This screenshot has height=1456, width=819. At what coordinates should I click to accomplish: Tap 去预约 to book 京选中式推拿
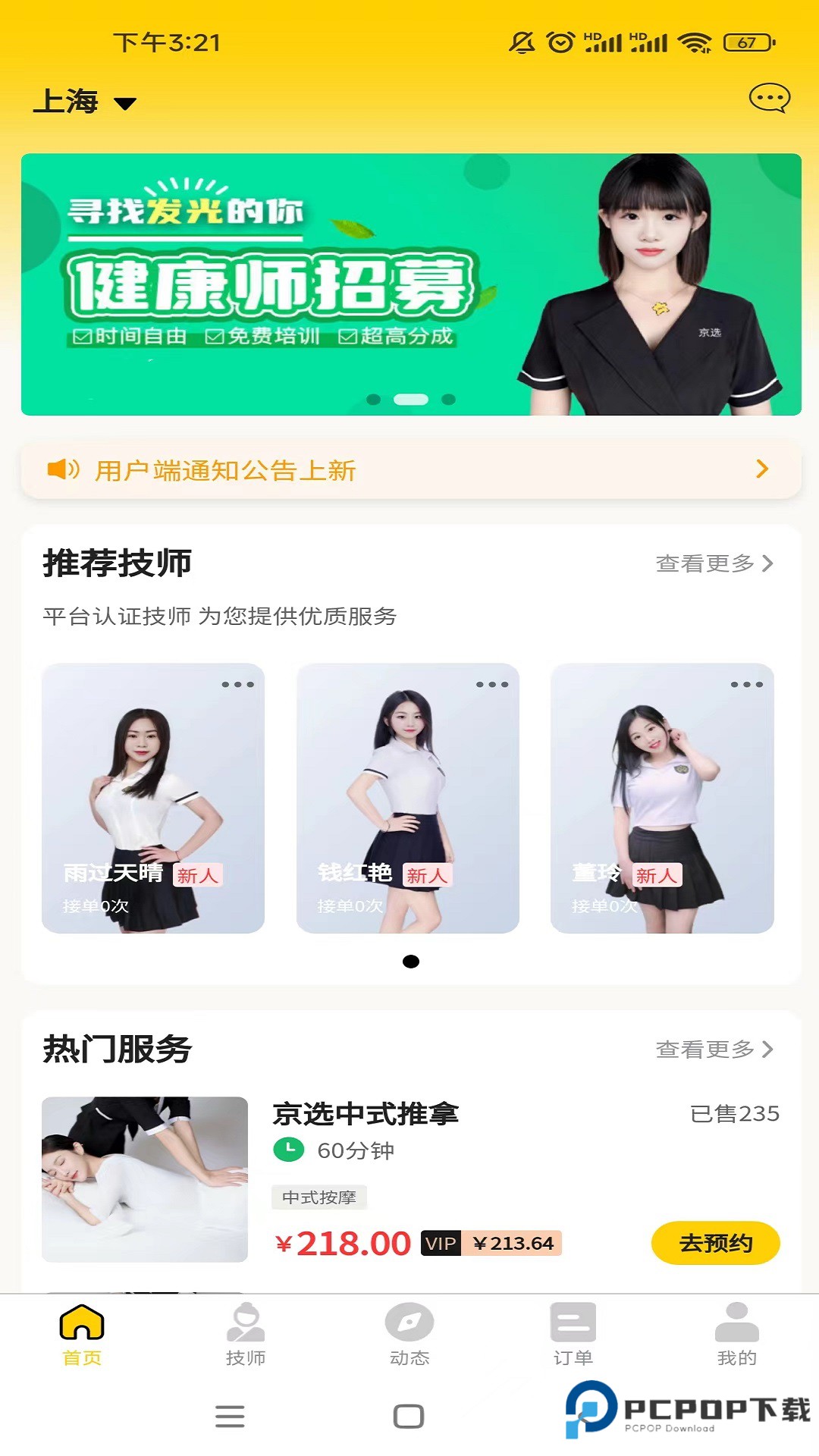715,1243
